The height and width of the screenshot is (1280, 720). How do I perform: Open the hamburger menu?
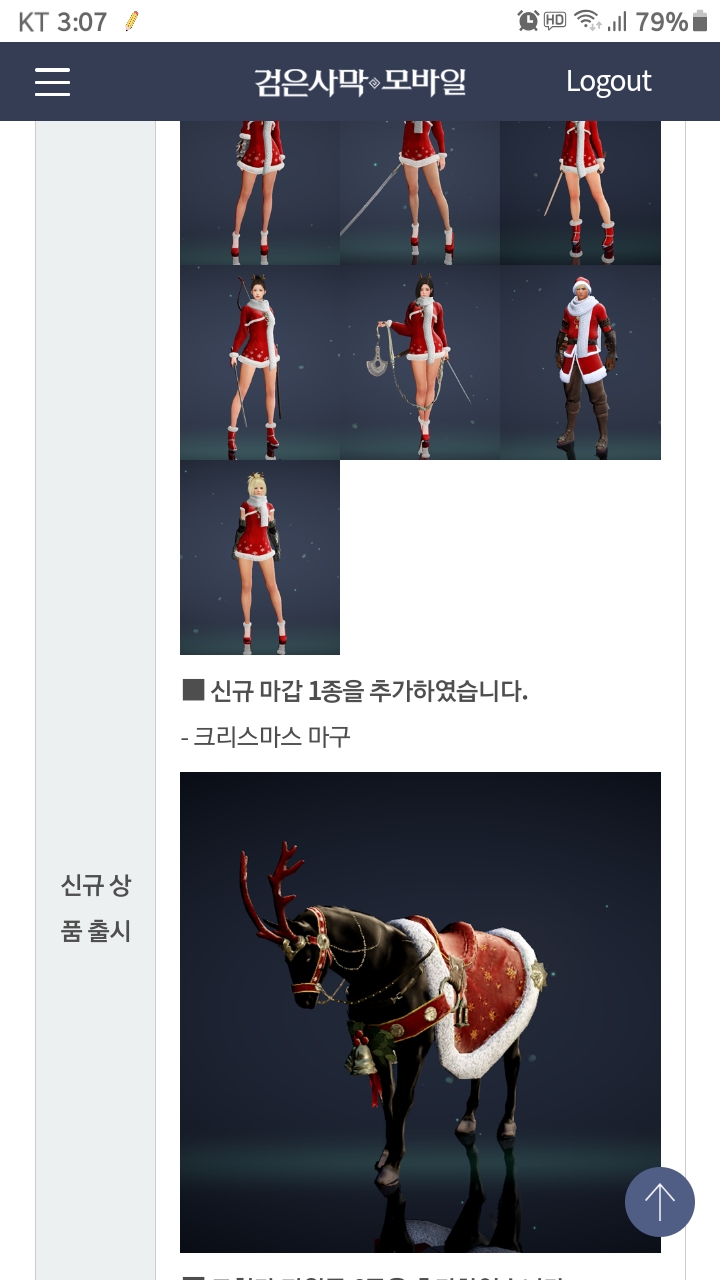52,82
